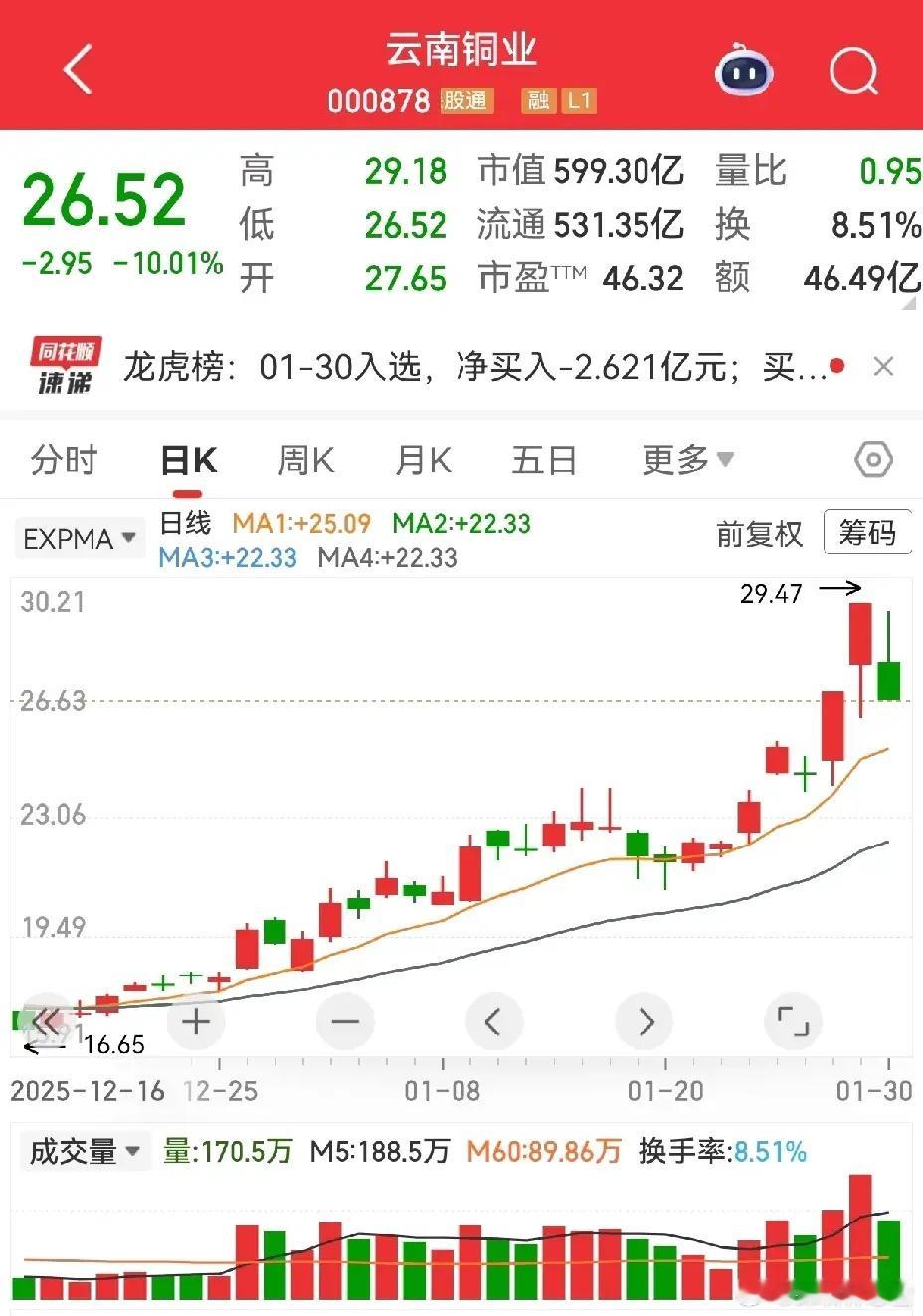Dismiss the 龙虎榜 notification banner
Image resolution: width=923 pixels, height=1316 pixels.
coord(883,366)
